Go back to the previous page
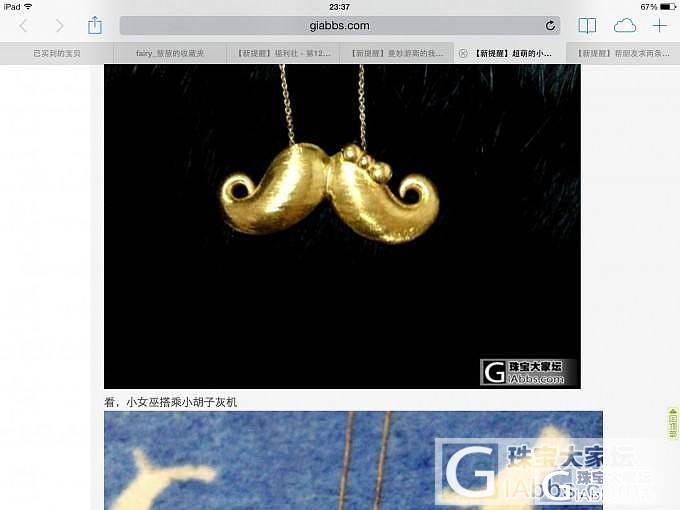The image size is (680, 510). (23, 26)
